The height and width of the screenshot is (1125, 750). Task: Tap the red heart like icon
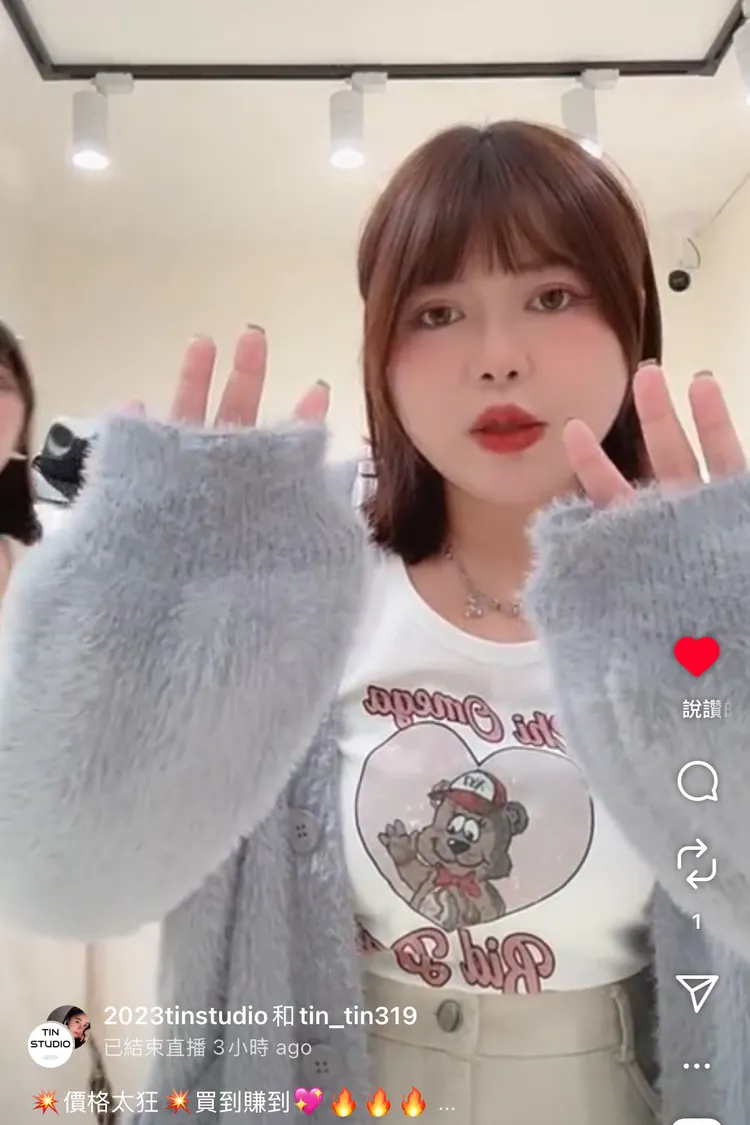click(x=696, y=656)
